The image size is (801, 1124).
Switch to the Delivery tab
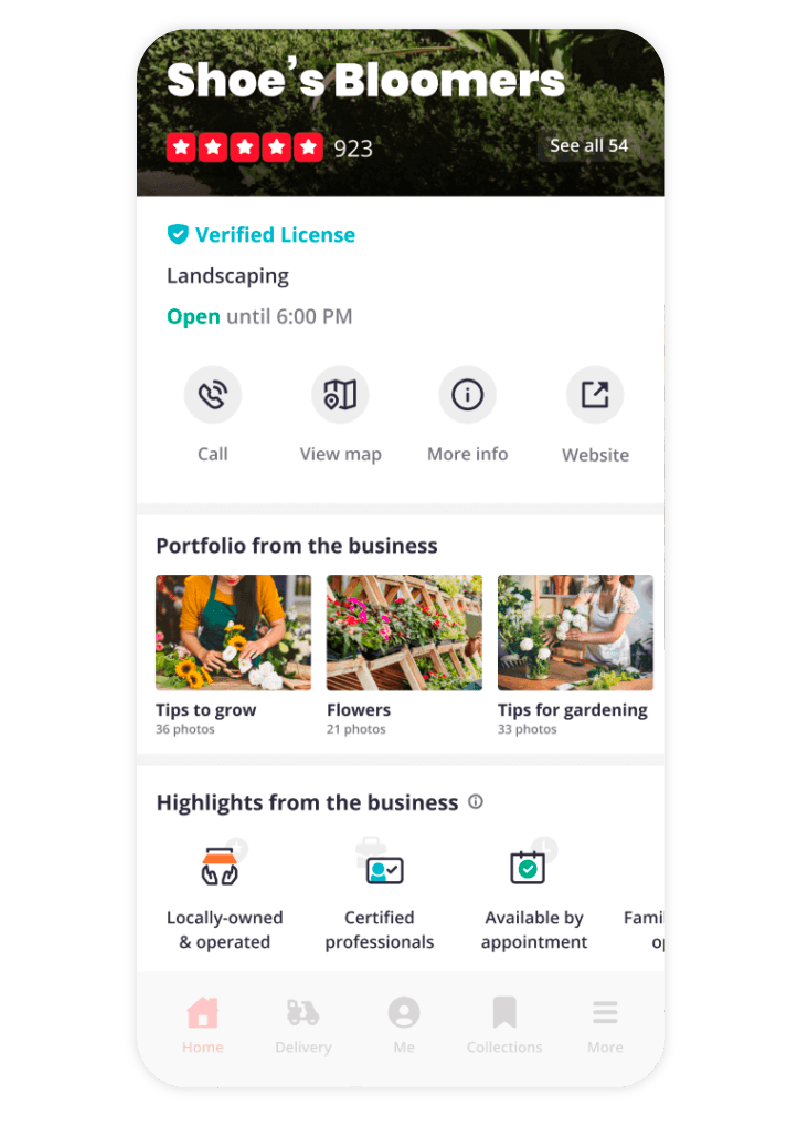coord(303,1025)
